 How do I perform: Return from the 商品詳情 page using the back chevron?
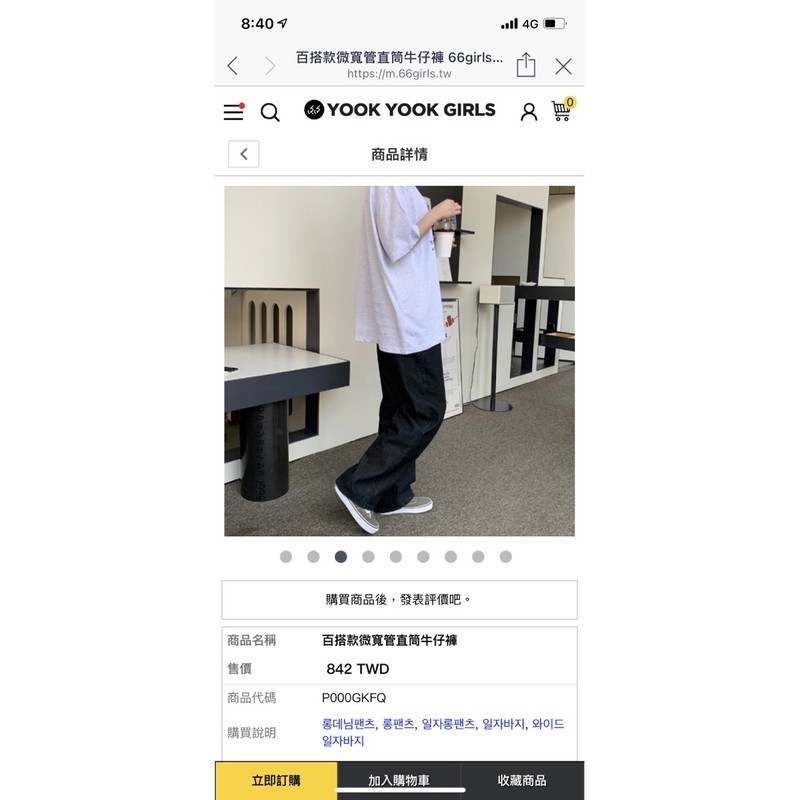coord(243,154)
